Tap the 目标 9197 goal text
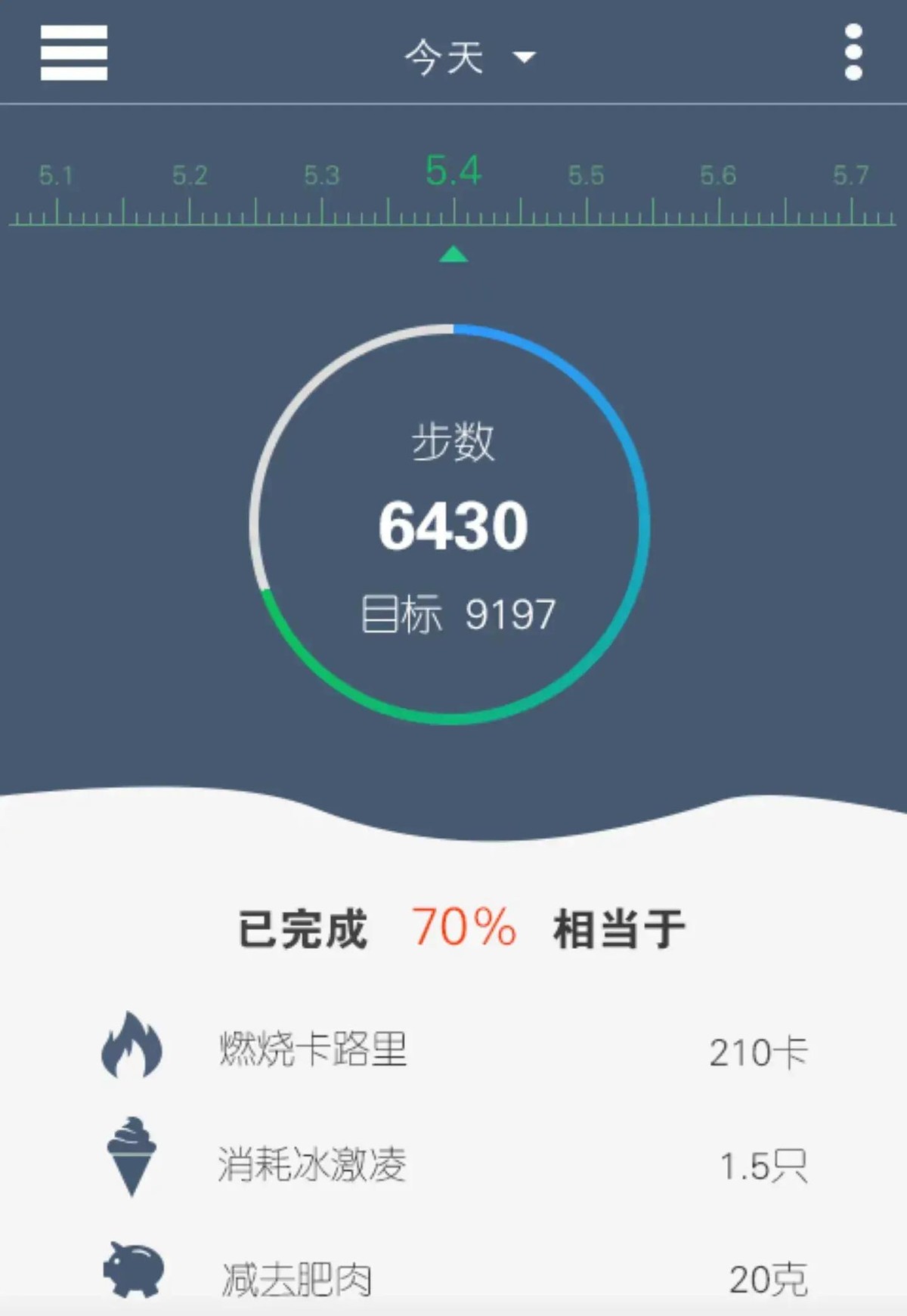907x1316 pixels. tap(457, 613)
